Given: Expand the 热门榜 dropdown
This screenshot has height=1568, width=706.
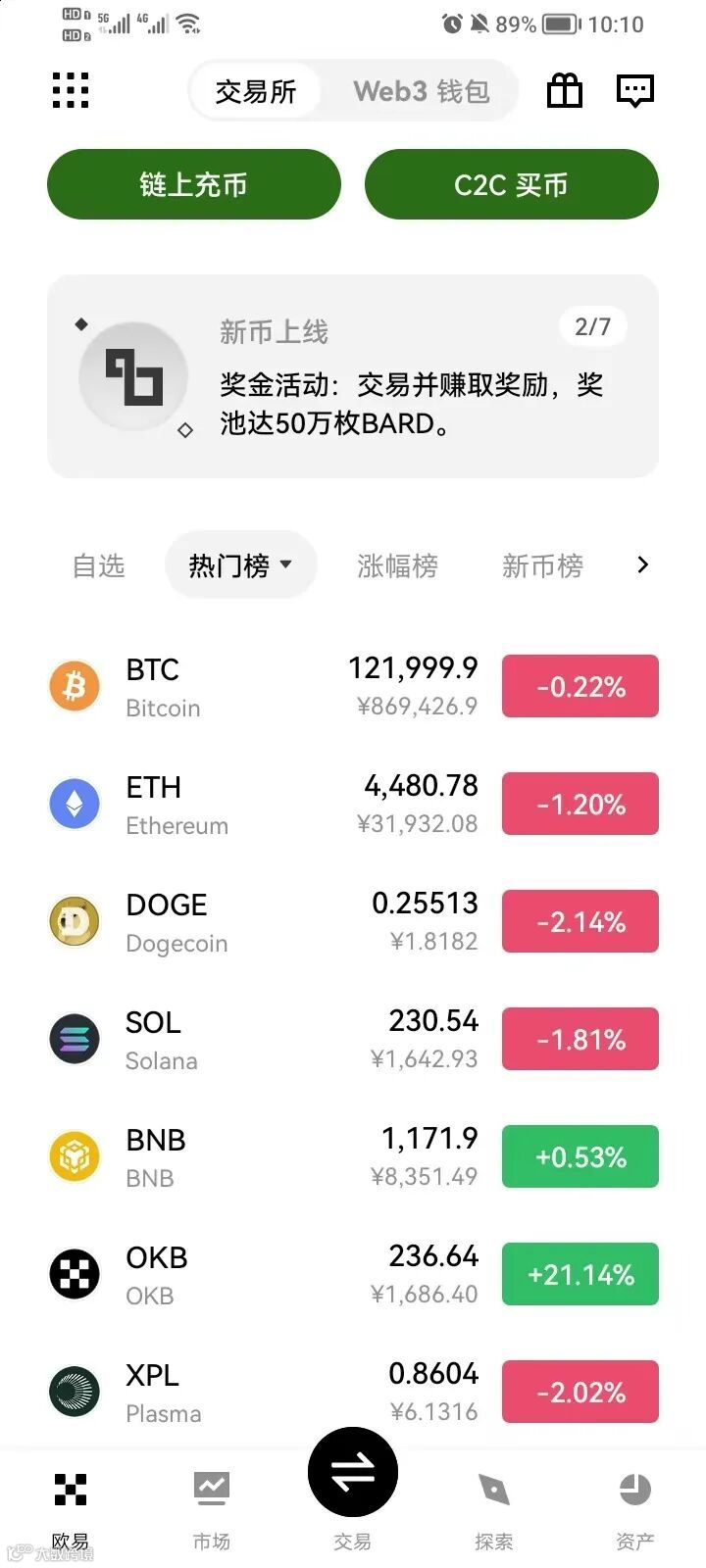Looking at the screenshot, I should click(240, 565).
